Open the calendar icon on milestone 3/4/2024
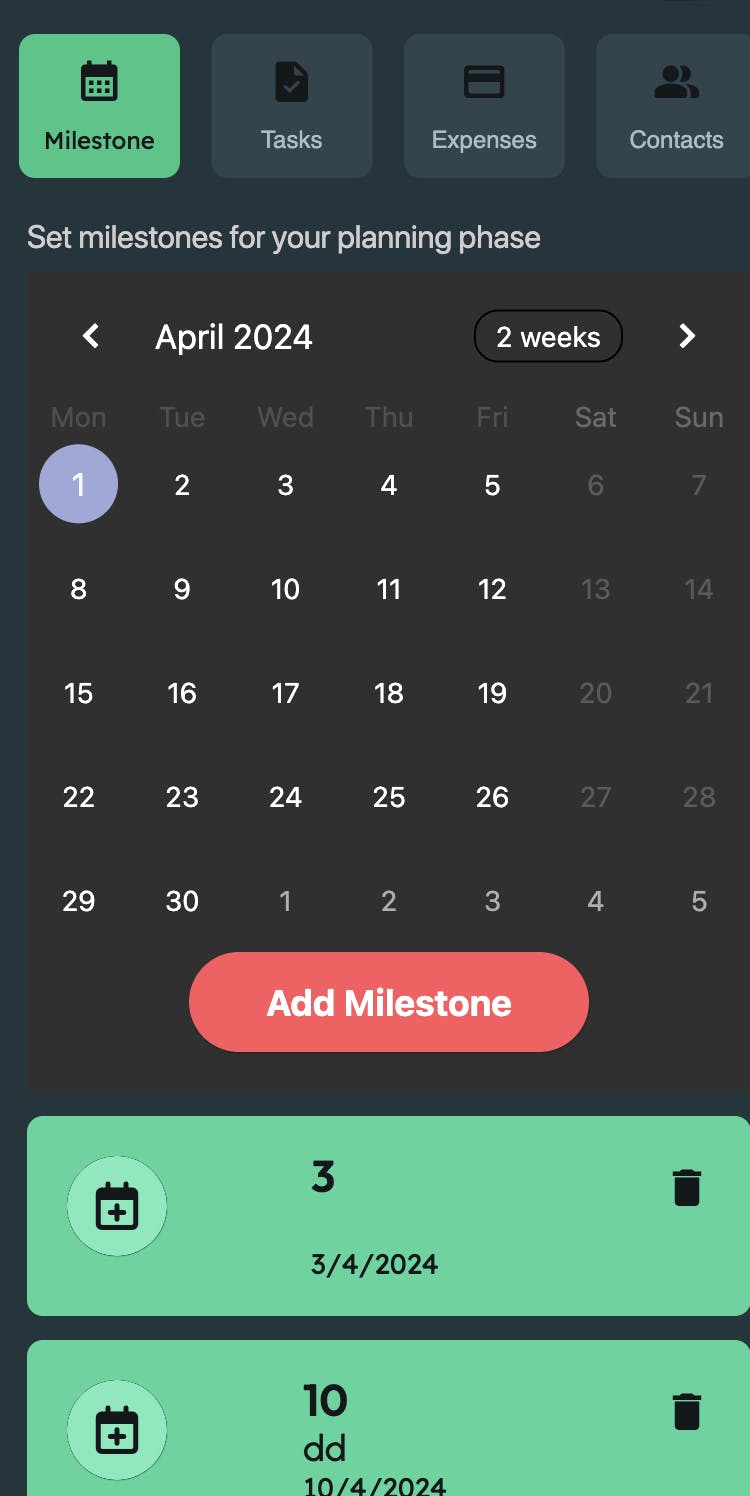This screenshot has width=750, height=1496. pyautogui.click(x=117, y=1207)
